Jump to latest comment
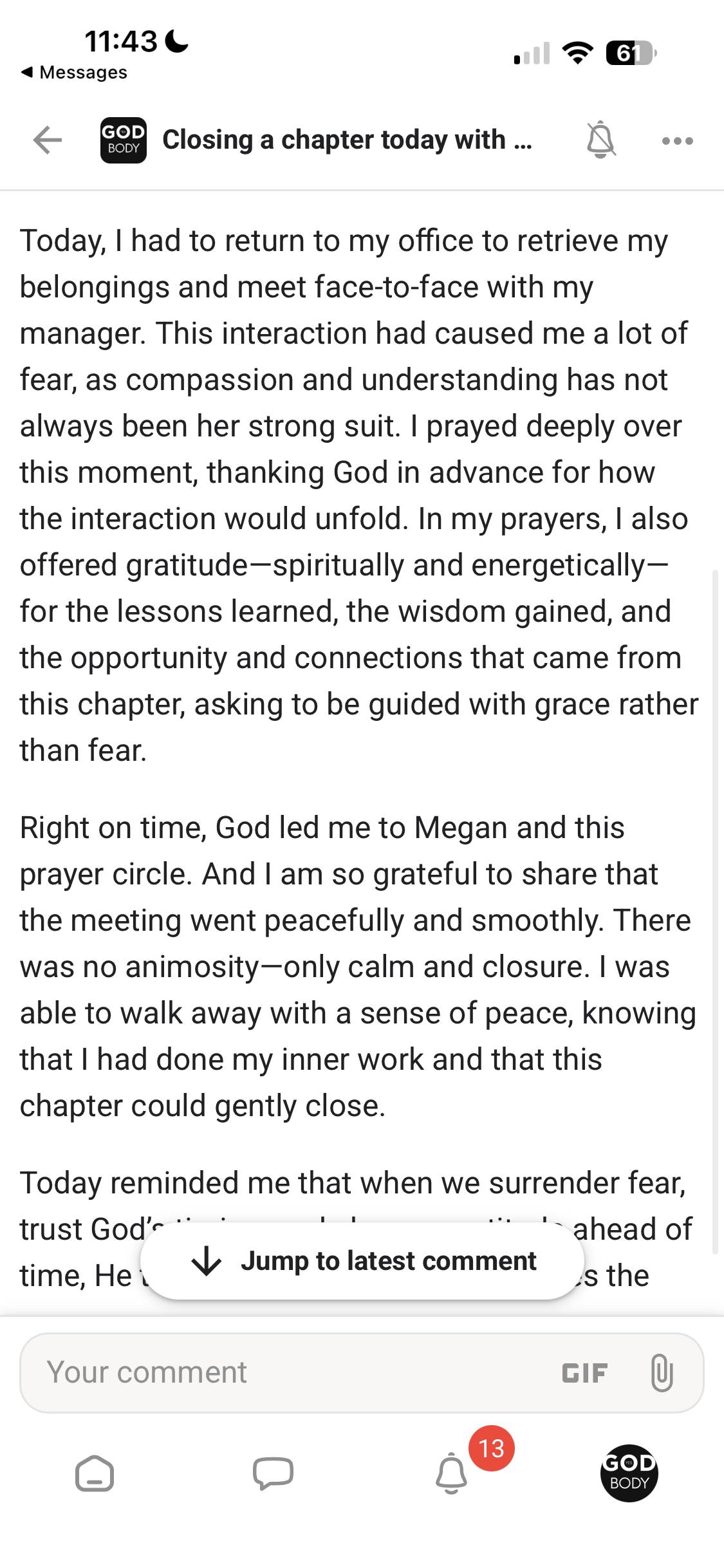Image resolution: width=724 pixels, height=1568 pixels. (362, 1261)
